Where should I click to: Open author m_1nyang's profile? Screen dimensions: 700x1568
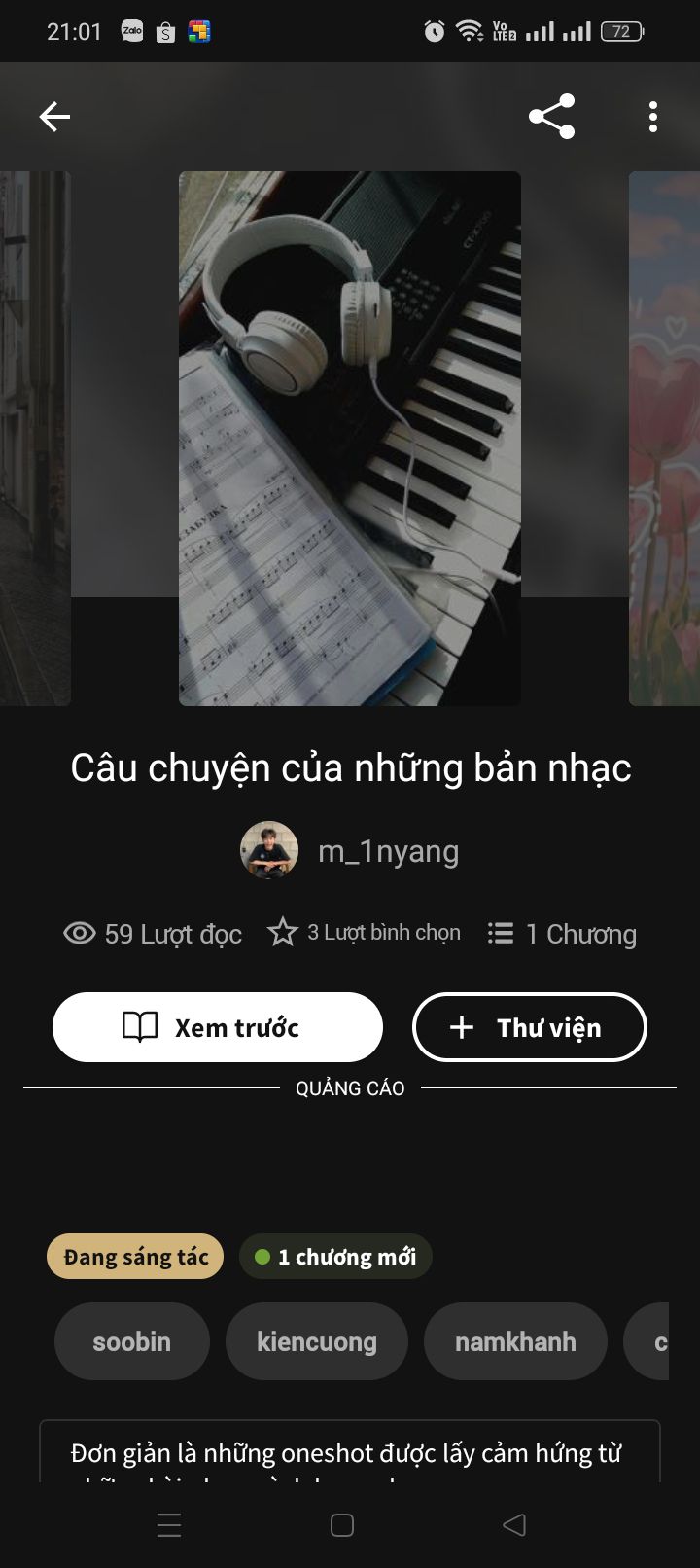350,851
